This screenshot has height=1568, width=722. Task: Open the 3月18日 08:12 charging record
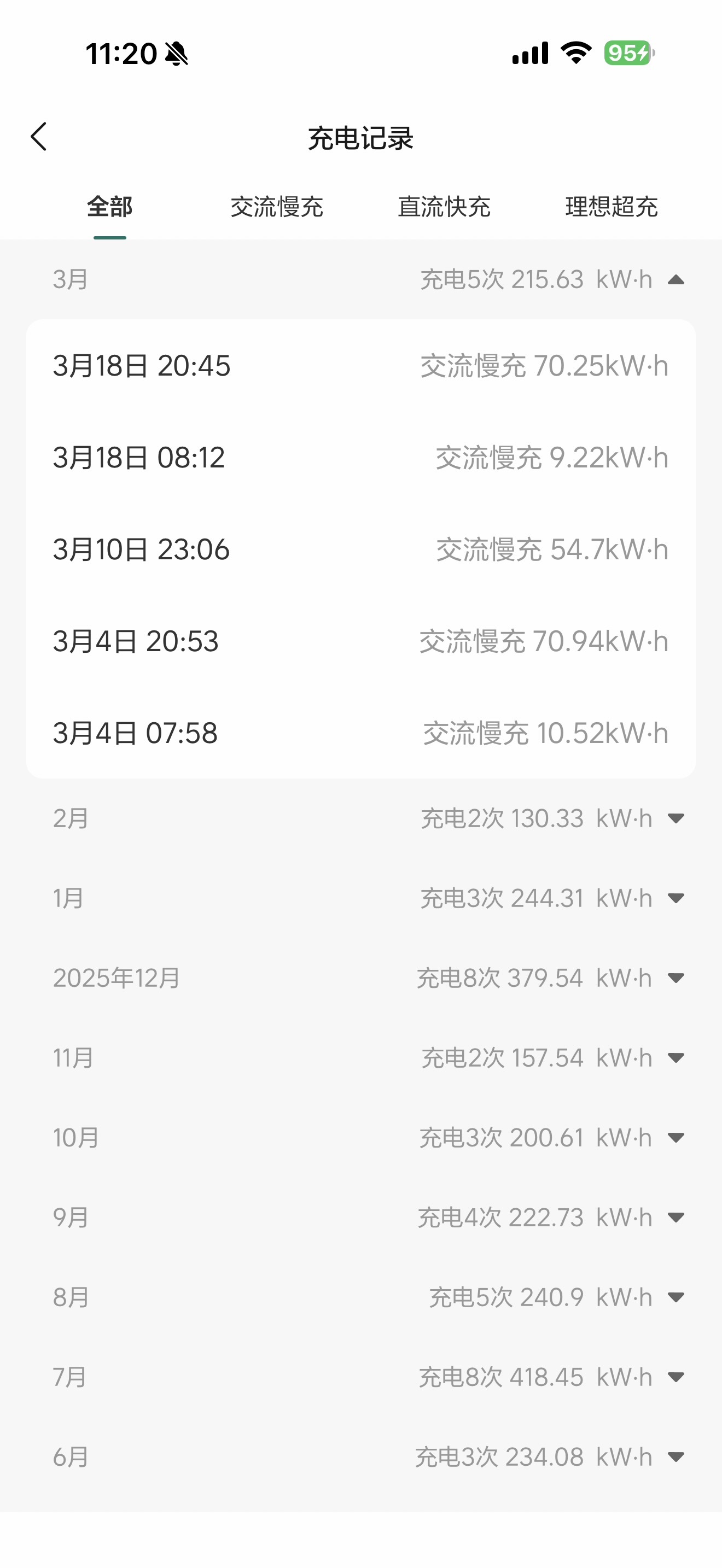tap(360, 458)
